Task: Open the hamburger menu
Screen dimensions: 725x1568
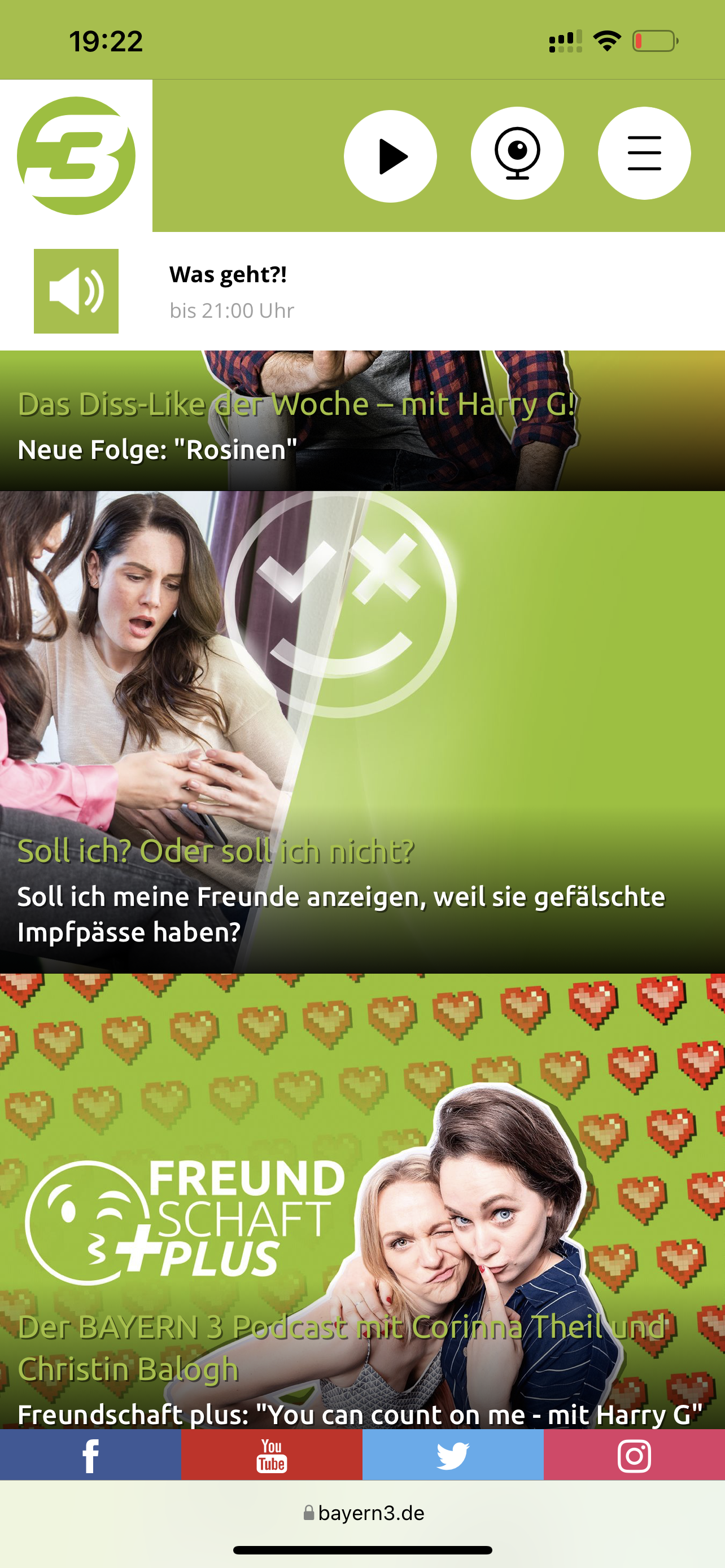Action: pyautogui.click(x=644, y=154)
